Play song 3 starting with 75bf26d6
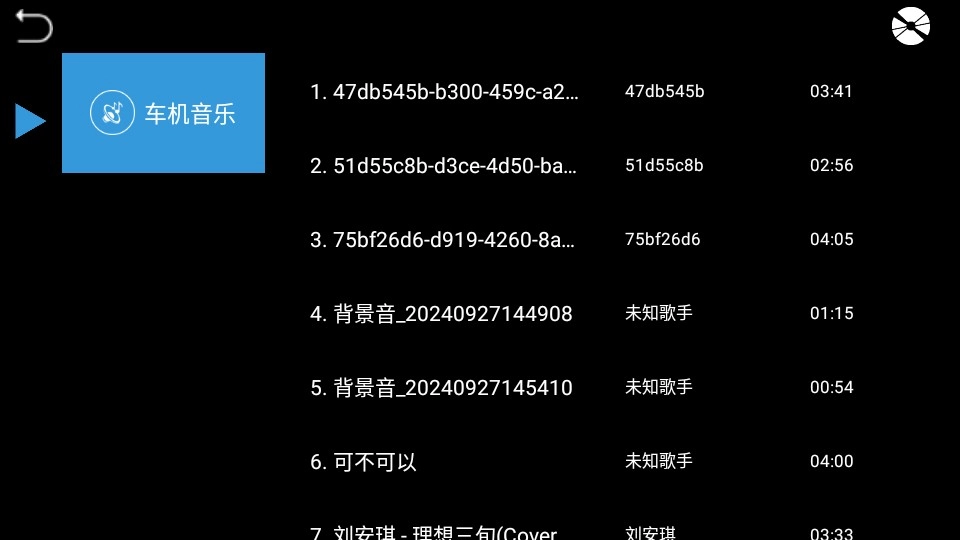Viewport: 960px width, 540px height. pyautogui.click(x=444, y=240)
